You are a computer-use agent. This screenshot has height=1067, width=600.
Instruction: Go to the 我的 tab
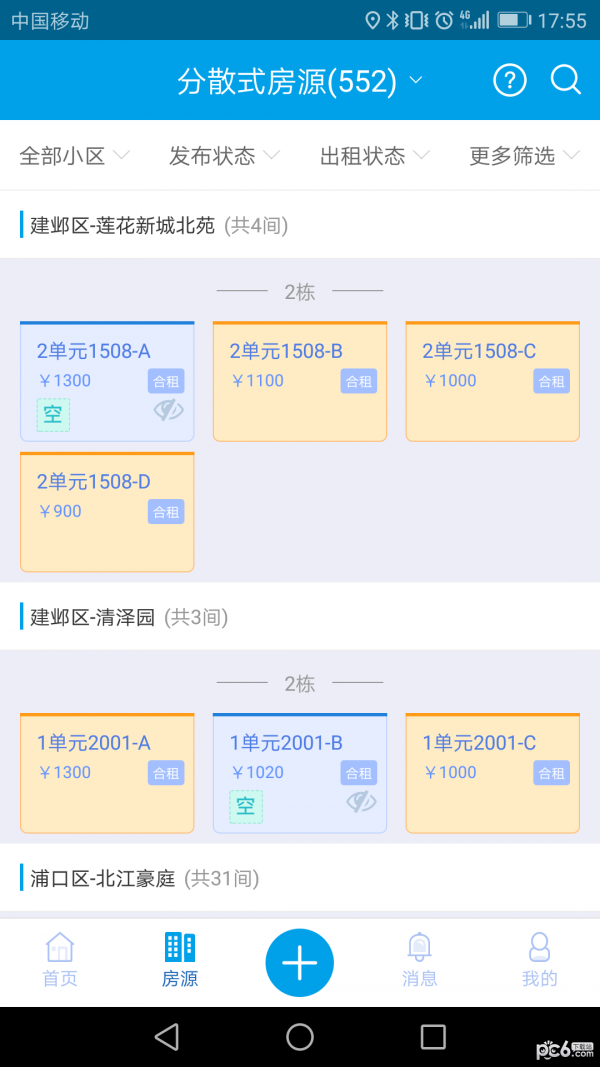click(539, 960)
